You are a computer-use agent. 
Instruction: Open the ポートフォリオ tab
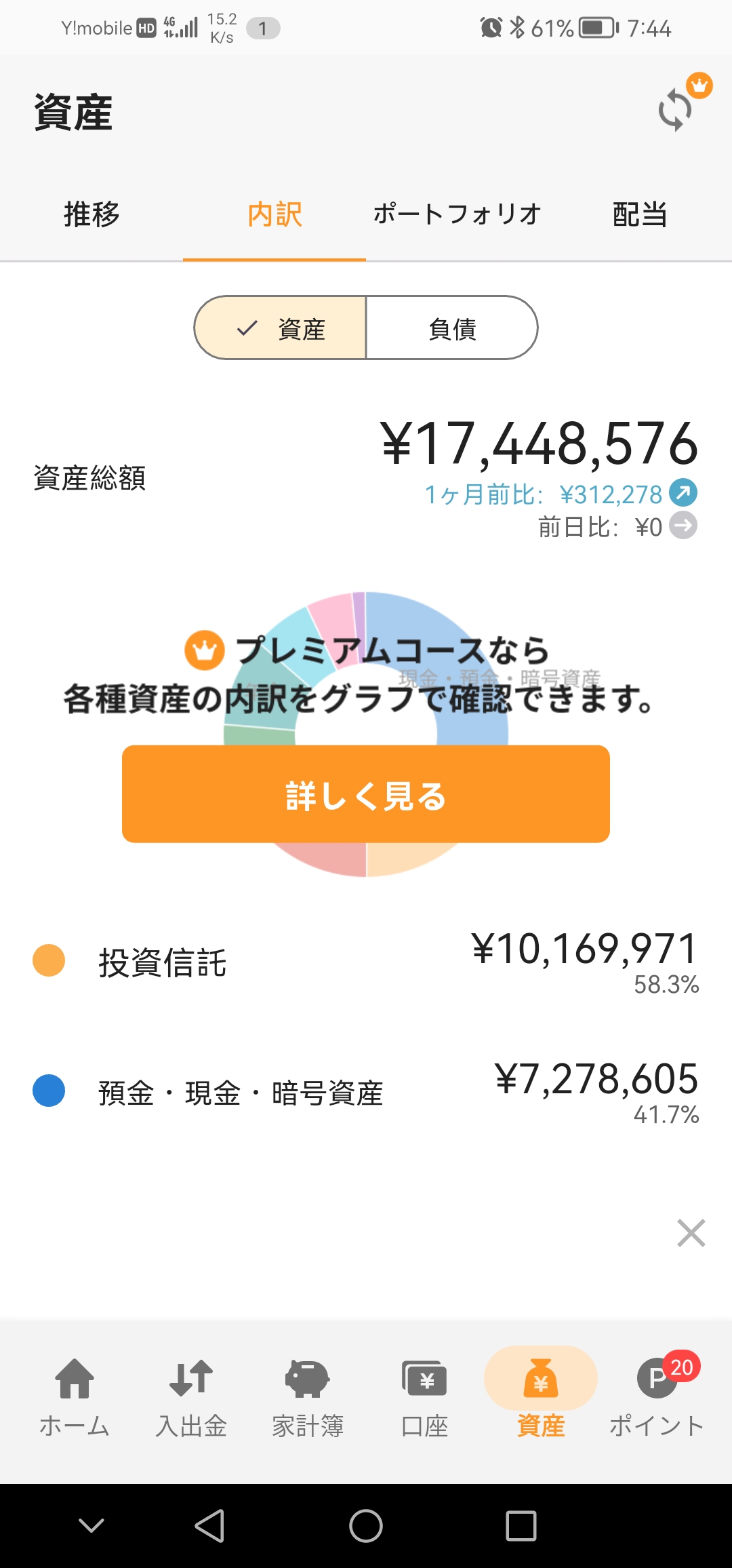(457, 214)
